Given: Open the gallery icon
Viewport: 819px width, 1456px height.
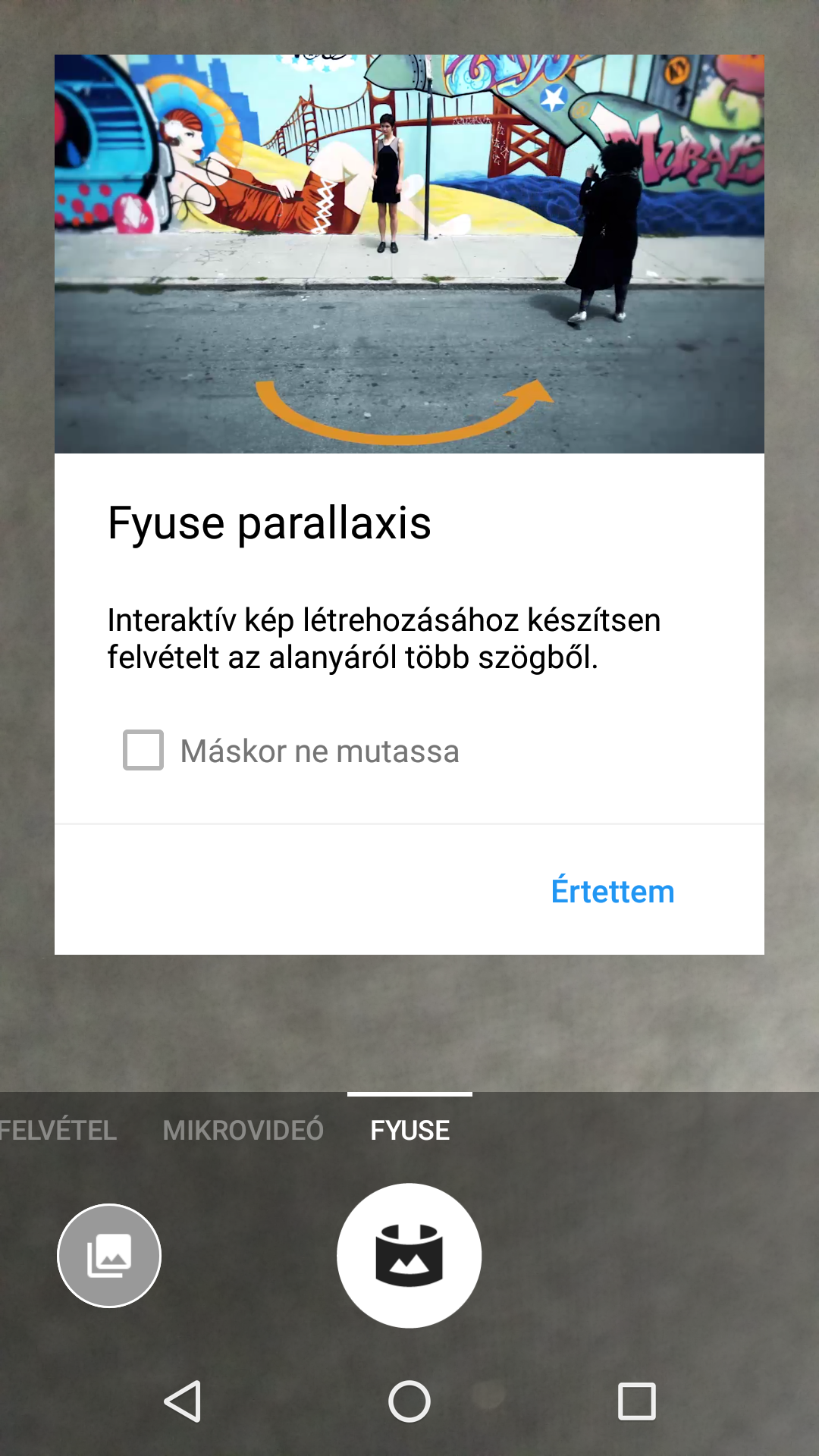Looking at the screenshot, I should pos(109,1256).
